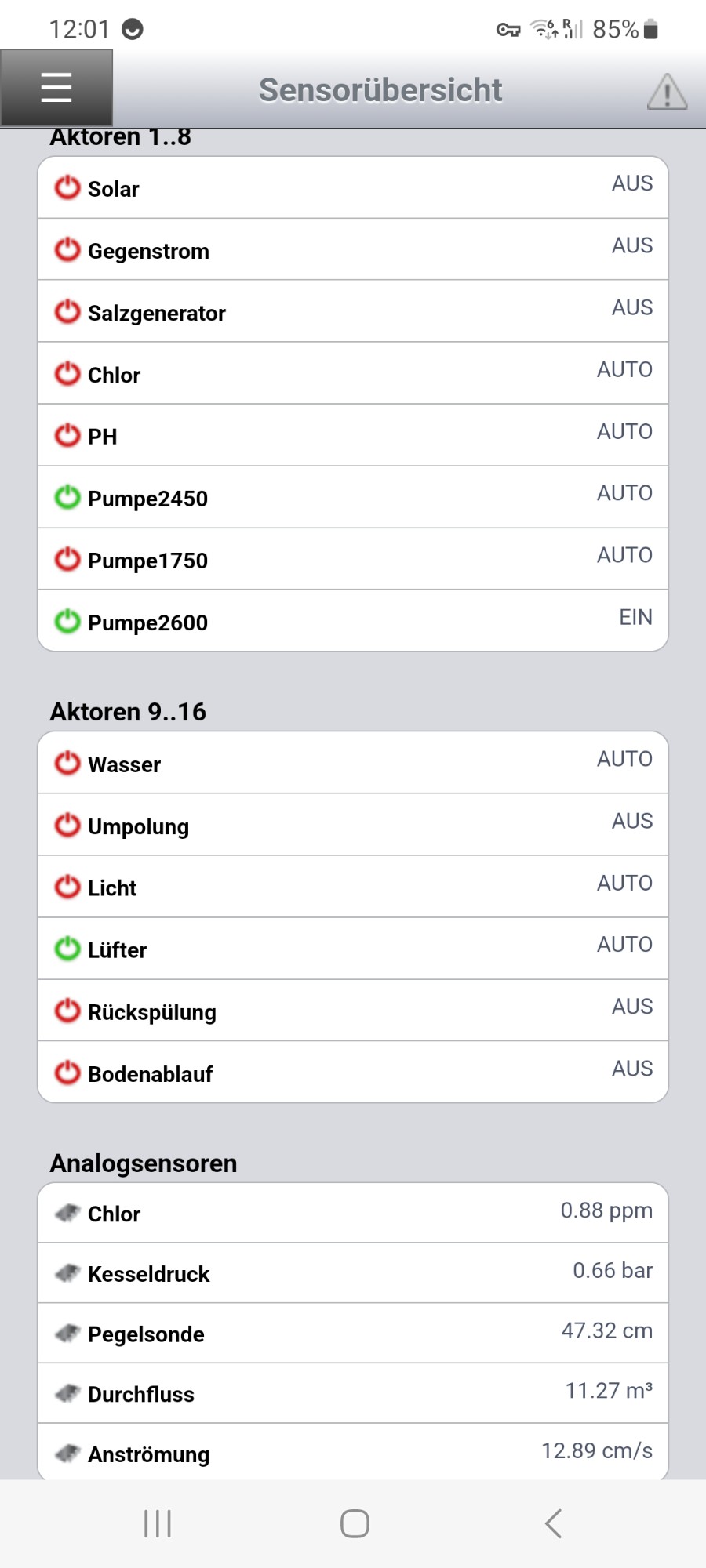
Task: Open the warning triangle alerts
Action: (667, 91)
